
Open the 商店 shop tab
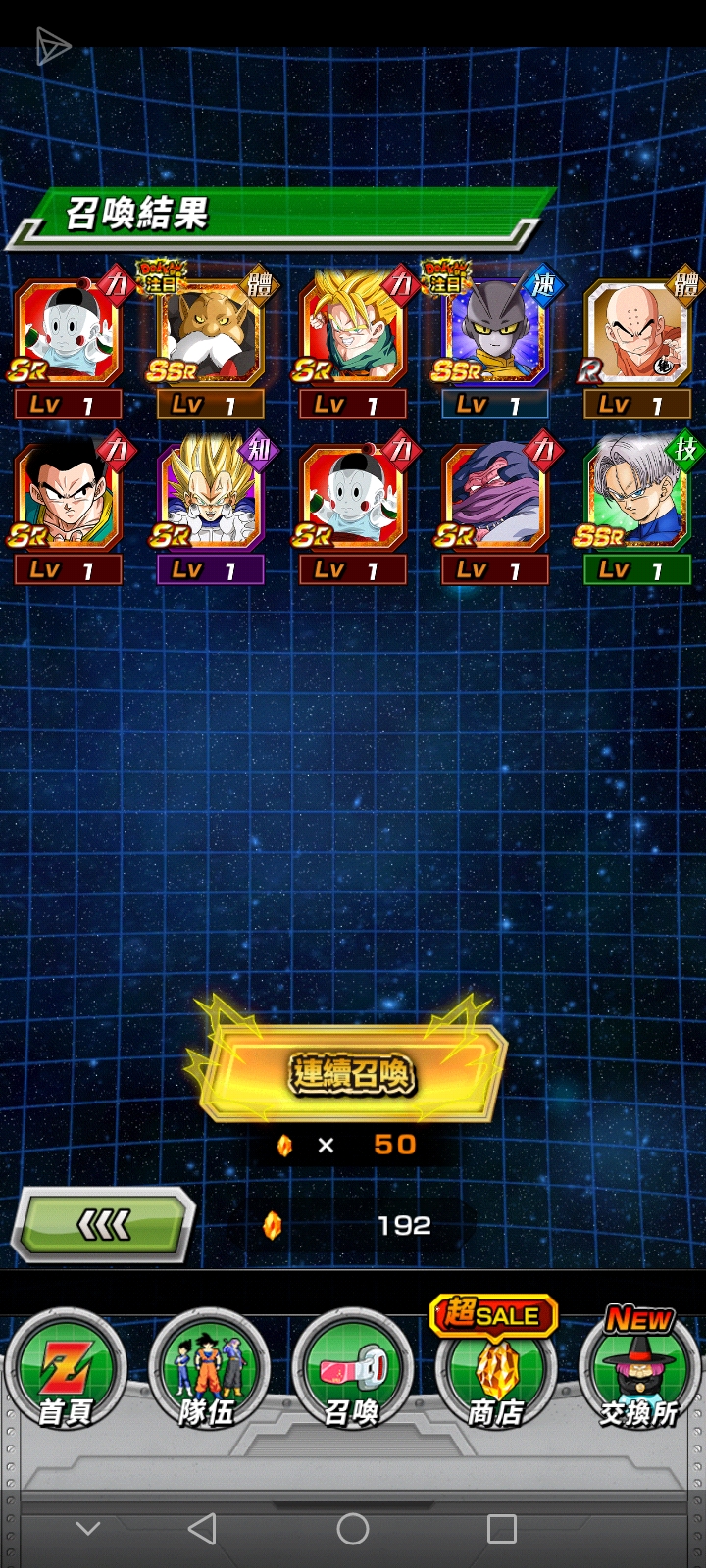(495, 1373)
